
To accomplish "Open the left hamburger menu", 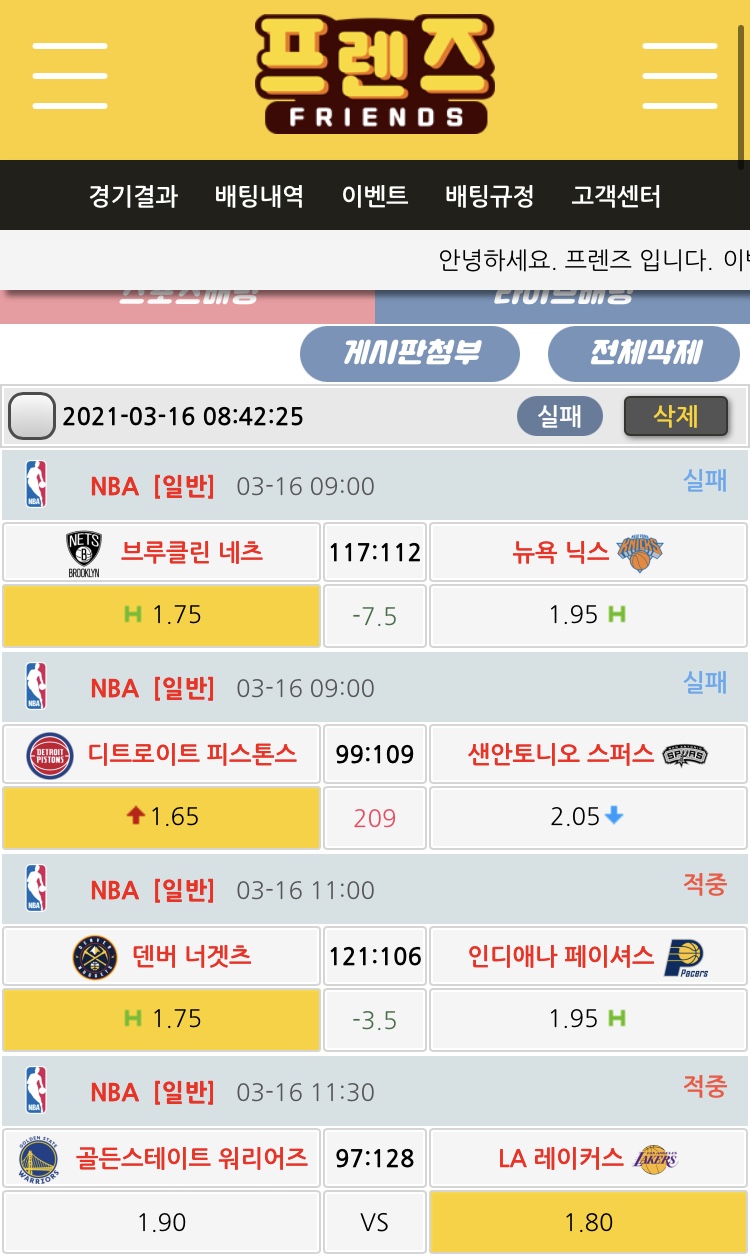I will coord(70,76).
